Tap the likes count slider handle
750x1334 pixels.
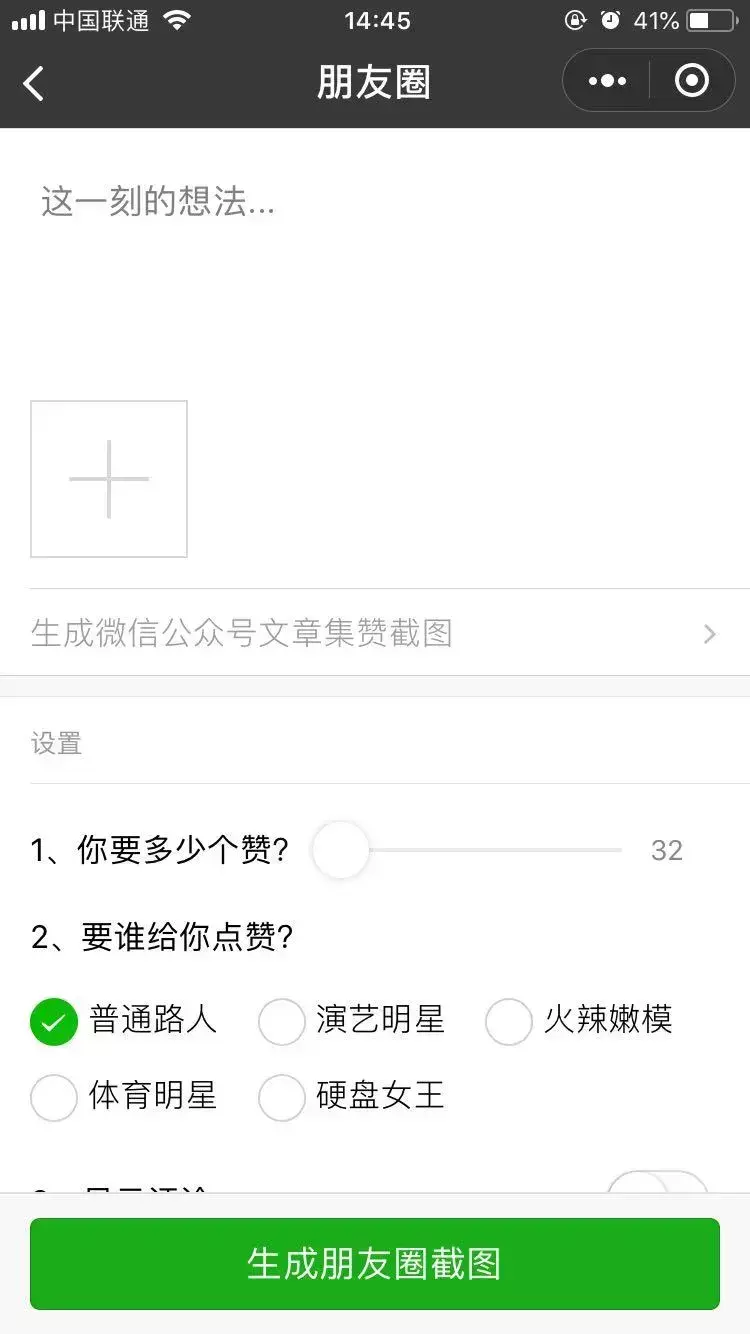pos(341,850)
